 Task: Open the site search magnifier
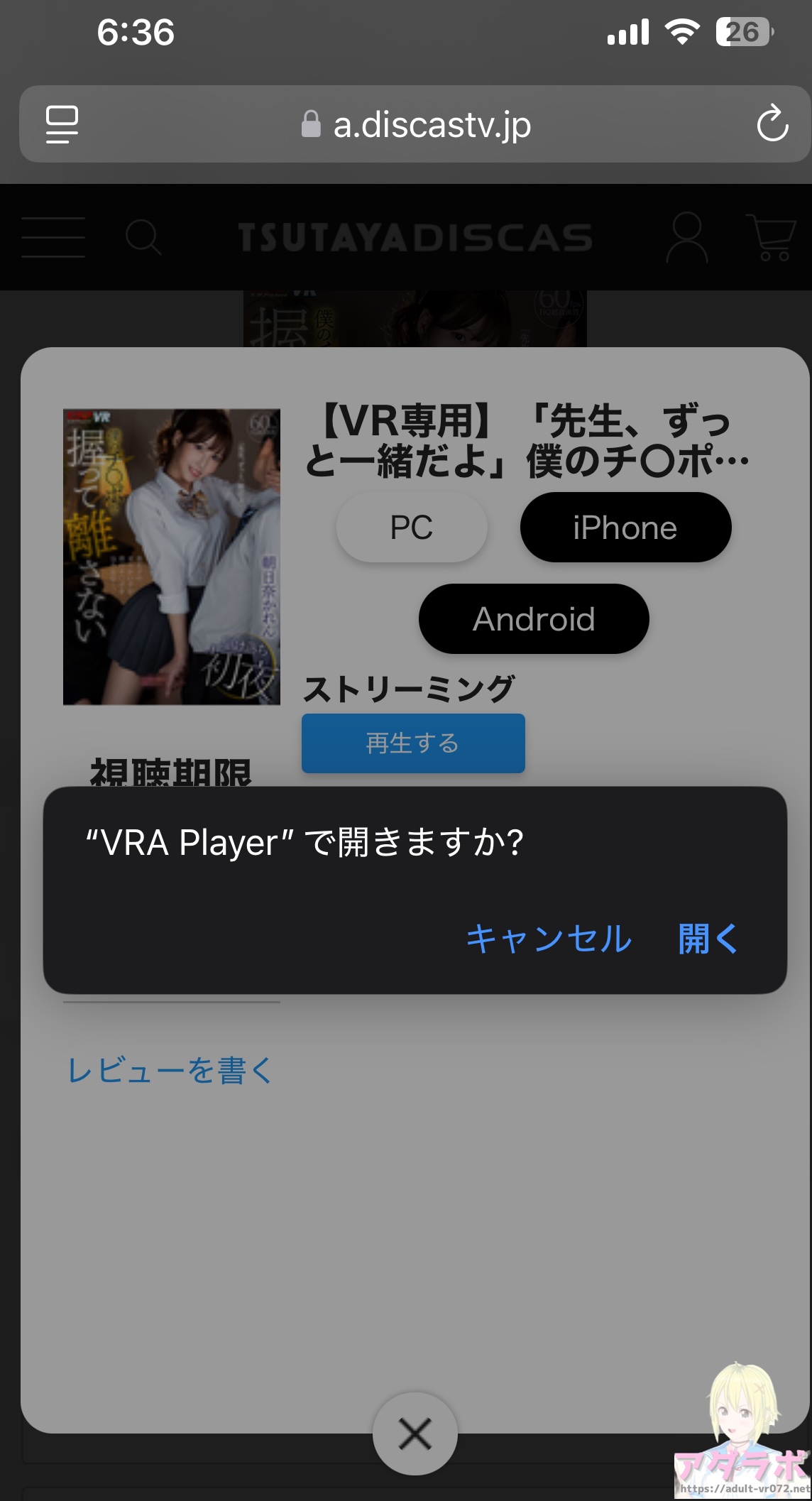143,237
